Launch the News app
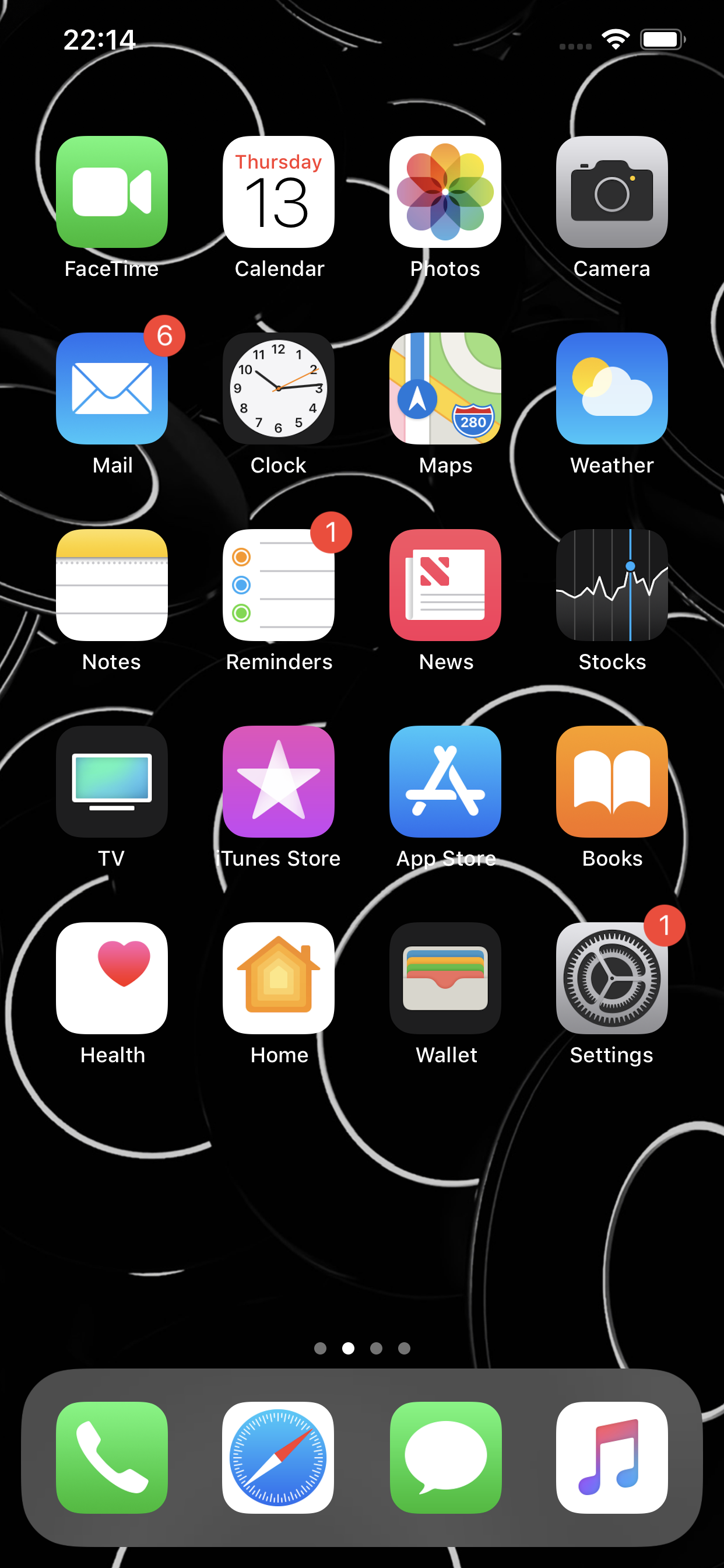The height and width of the screenshot is (1568, 724). [445, 585]
